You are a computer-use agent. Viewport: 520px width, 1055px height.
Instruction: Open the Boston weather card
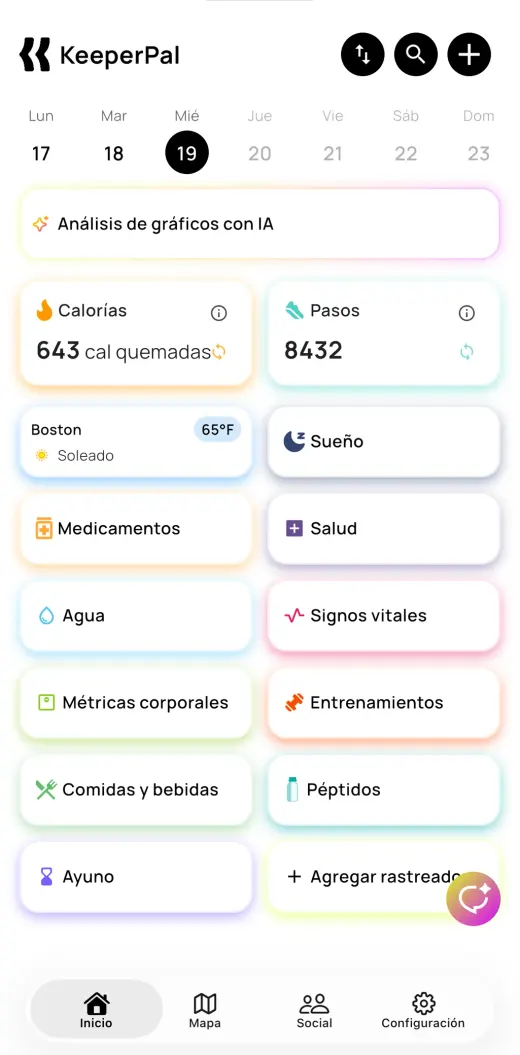click(x=136, y=442)
